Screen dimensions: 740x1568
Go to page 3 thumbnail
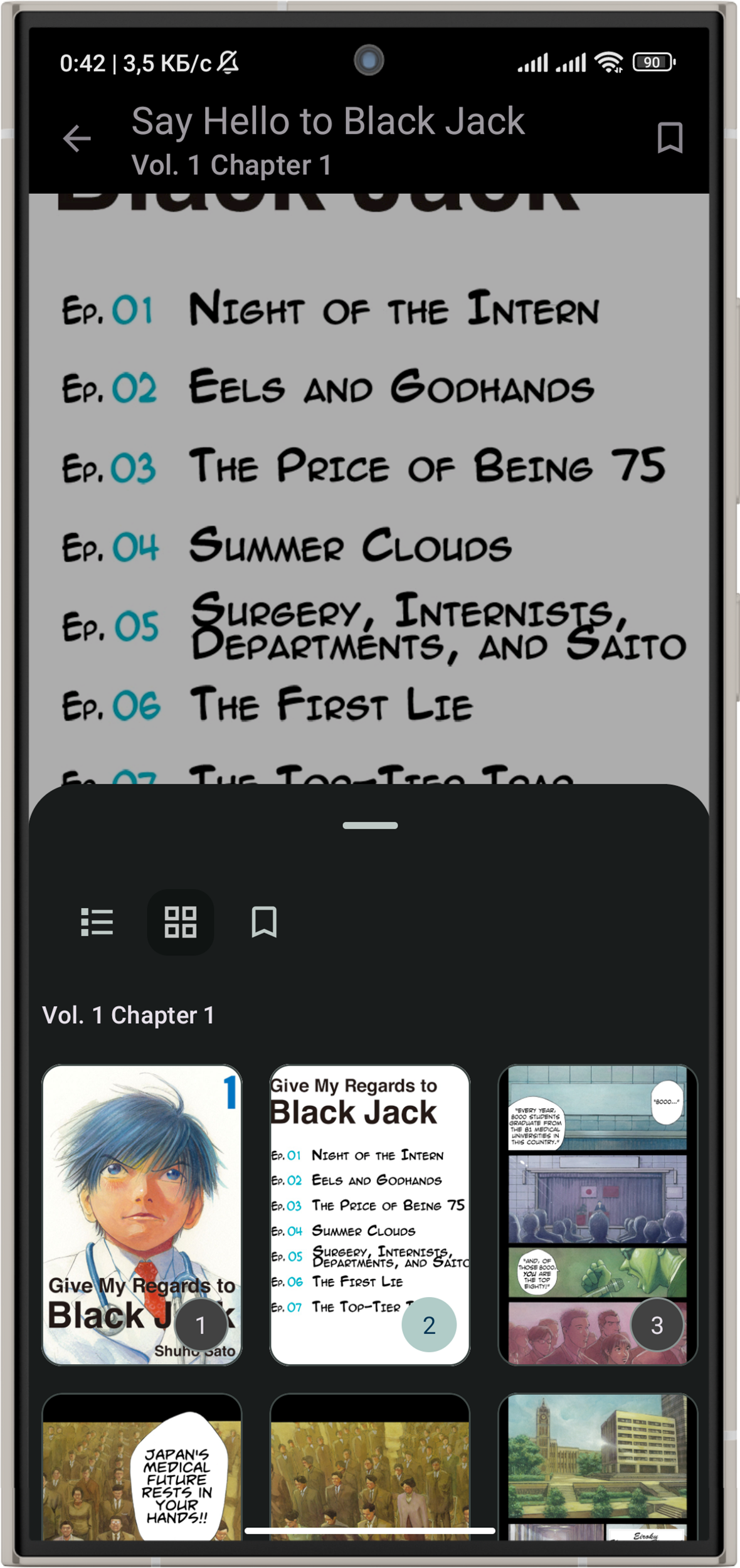point(597,1214)
